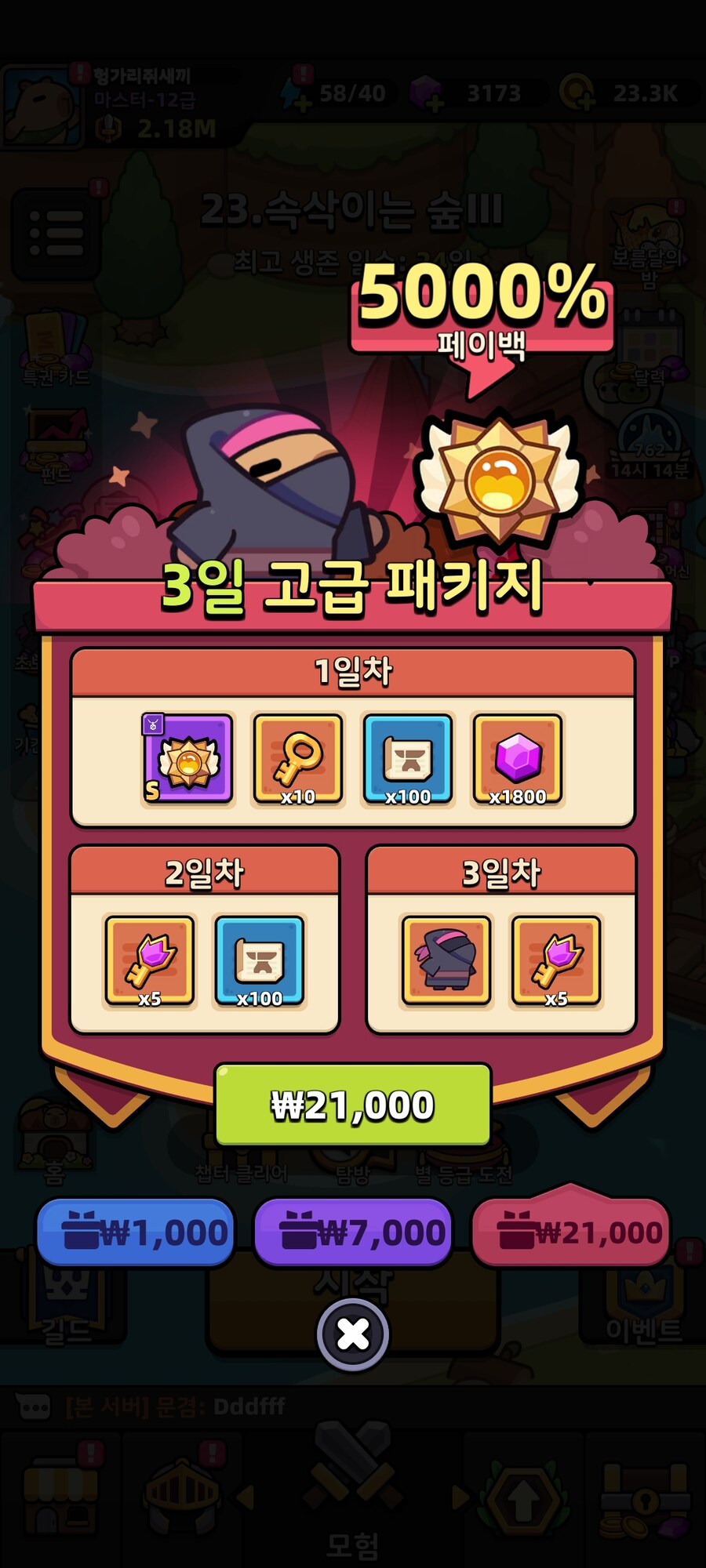This screenshot has height=1568, width=706.
Task: Open the ₩21,000 package tab
Action: [x=570, y=1232]
